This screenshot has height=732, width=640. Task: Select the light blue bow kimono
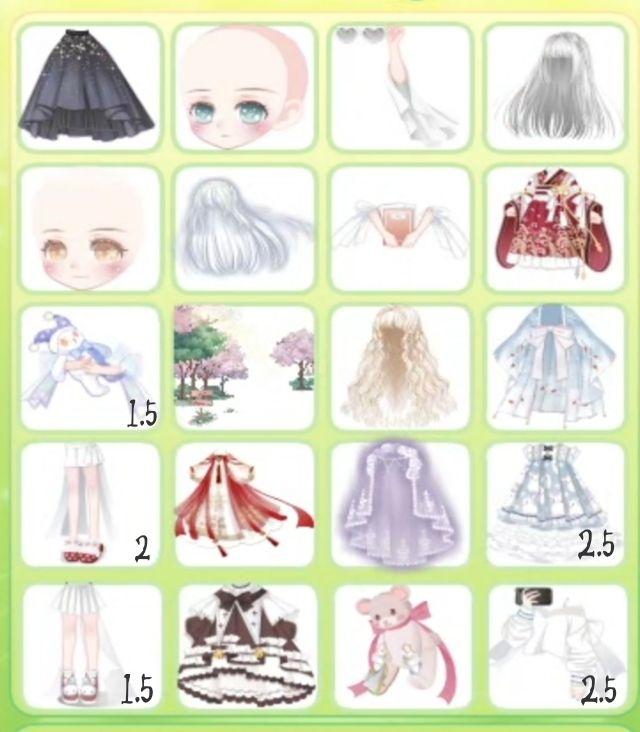click(556, 367)
